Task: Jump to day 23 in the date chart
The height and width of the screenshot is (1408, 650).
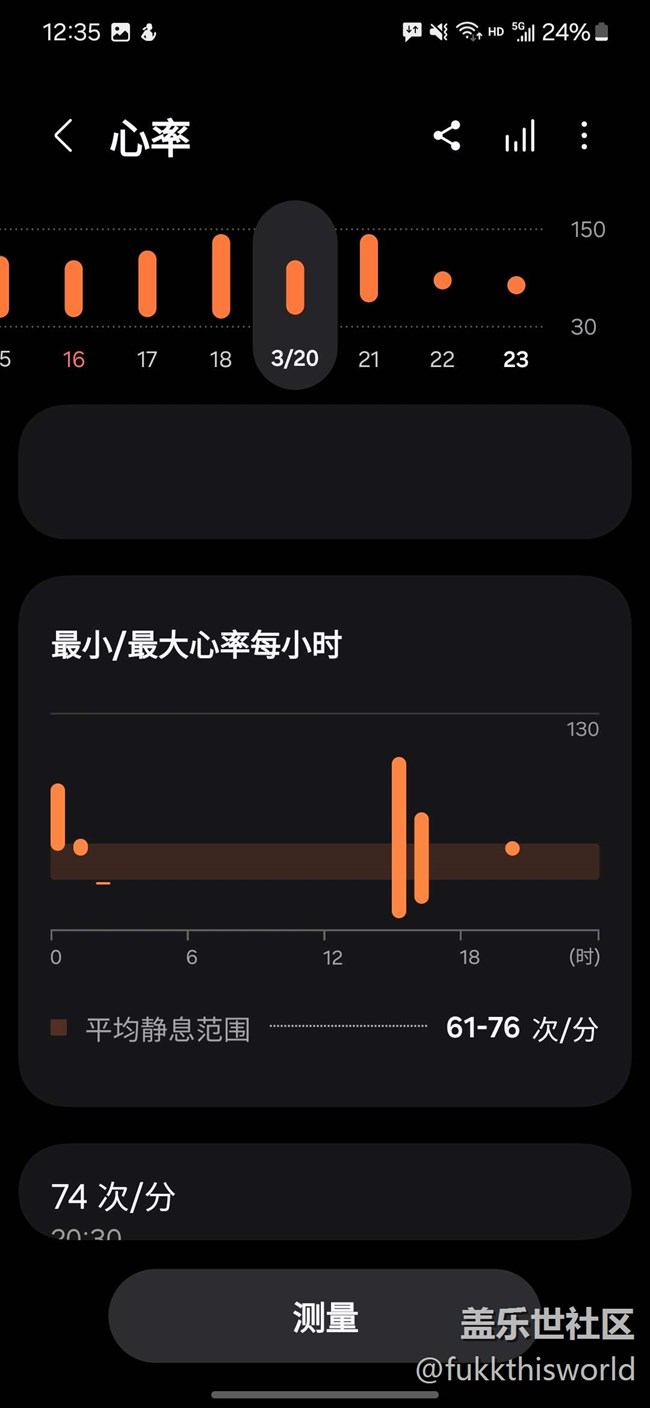Action: point(516,300)
